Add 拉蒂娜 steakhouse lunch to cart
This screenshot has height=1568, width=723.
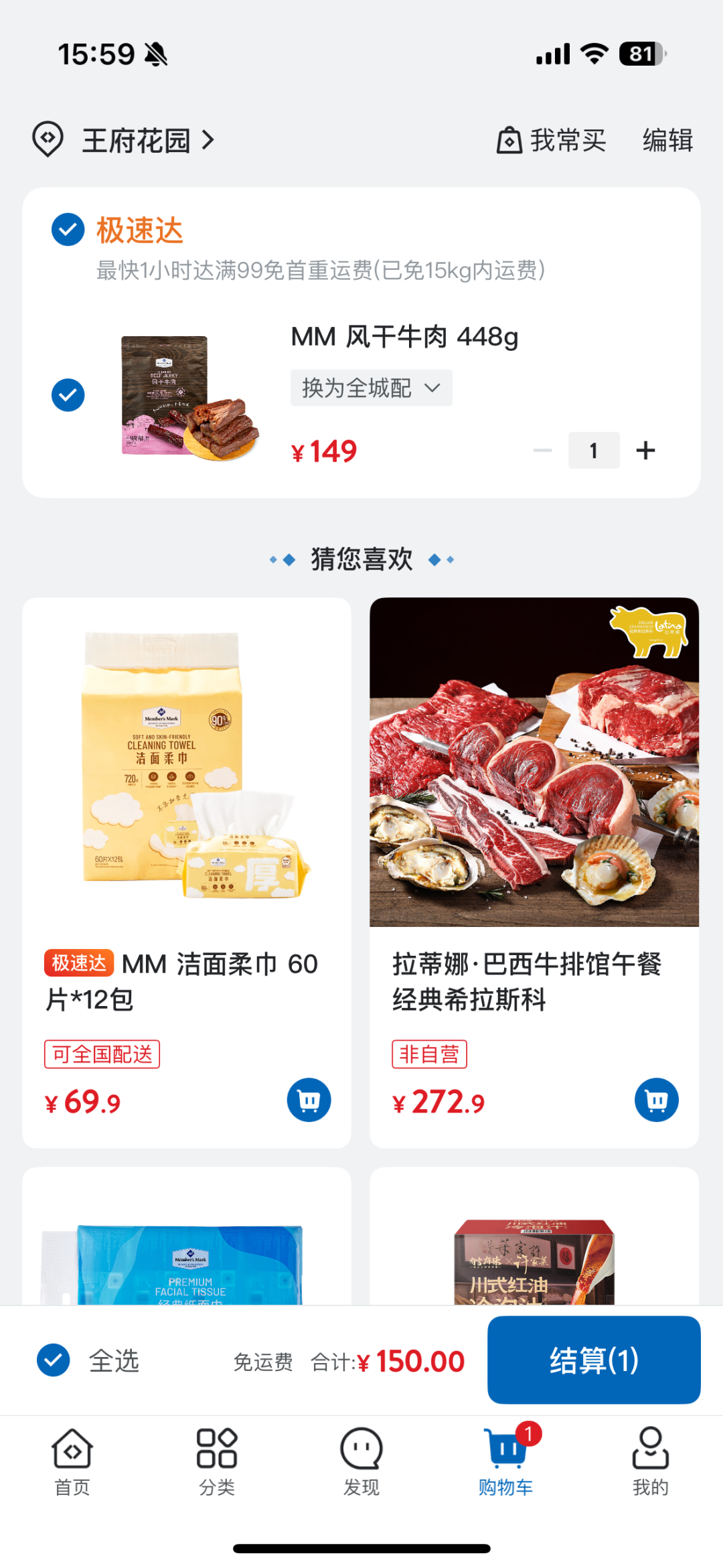[x=656, y=1100]
